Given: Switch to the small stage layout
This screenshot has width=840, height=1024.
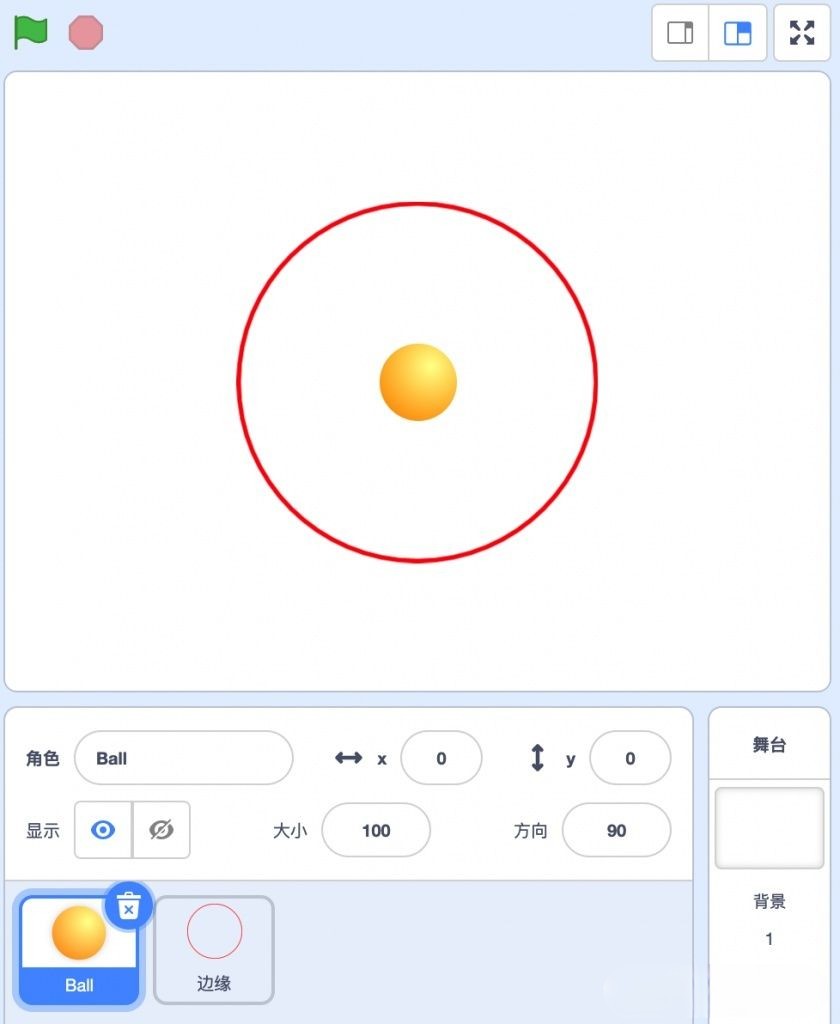Looking at the screenshot, I should click(680, 33).
